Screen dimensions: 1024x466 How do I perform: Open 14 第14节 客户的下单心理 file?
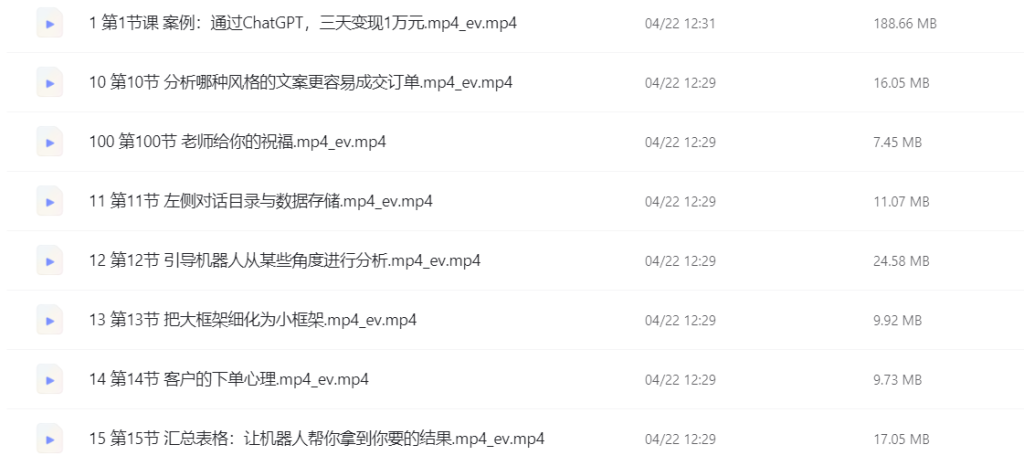[x=228, y=379]
